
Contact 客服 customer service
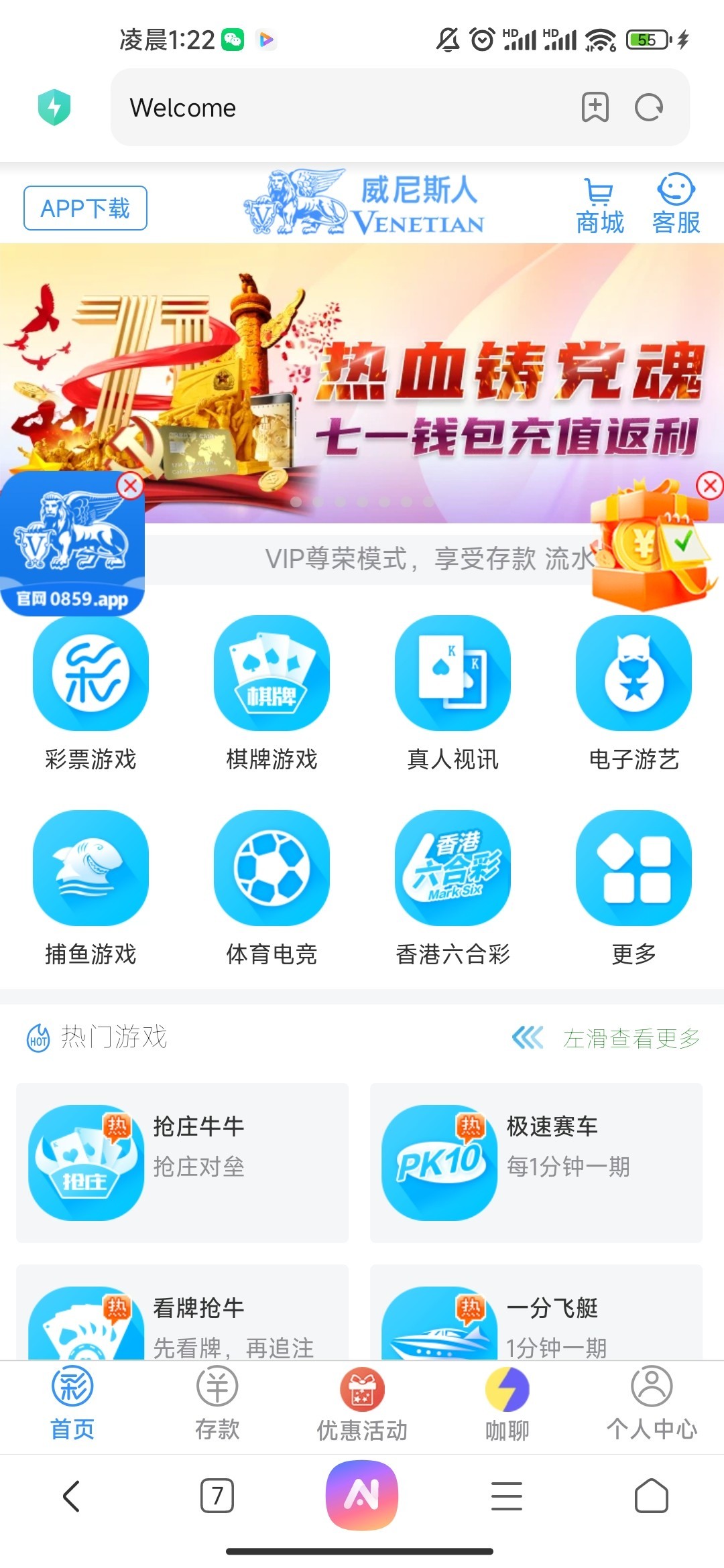point(676,206)
